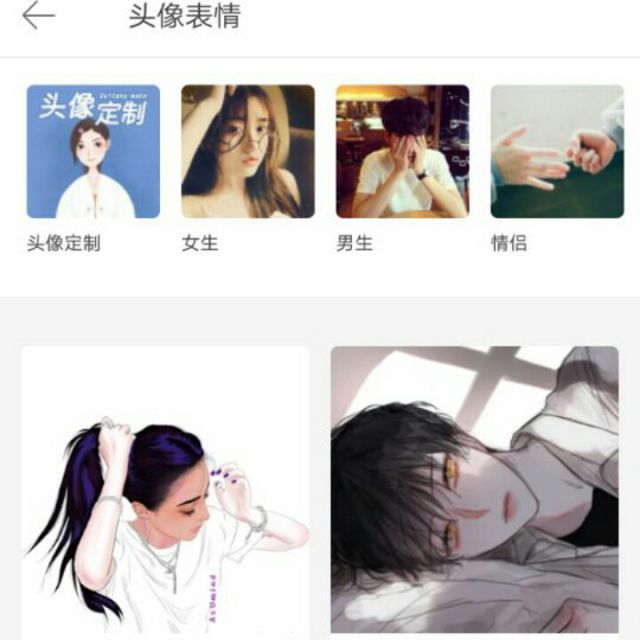Screen dimensions: 640x640
Task: Open the 情侣 avatar category
Action: point(557,152)
